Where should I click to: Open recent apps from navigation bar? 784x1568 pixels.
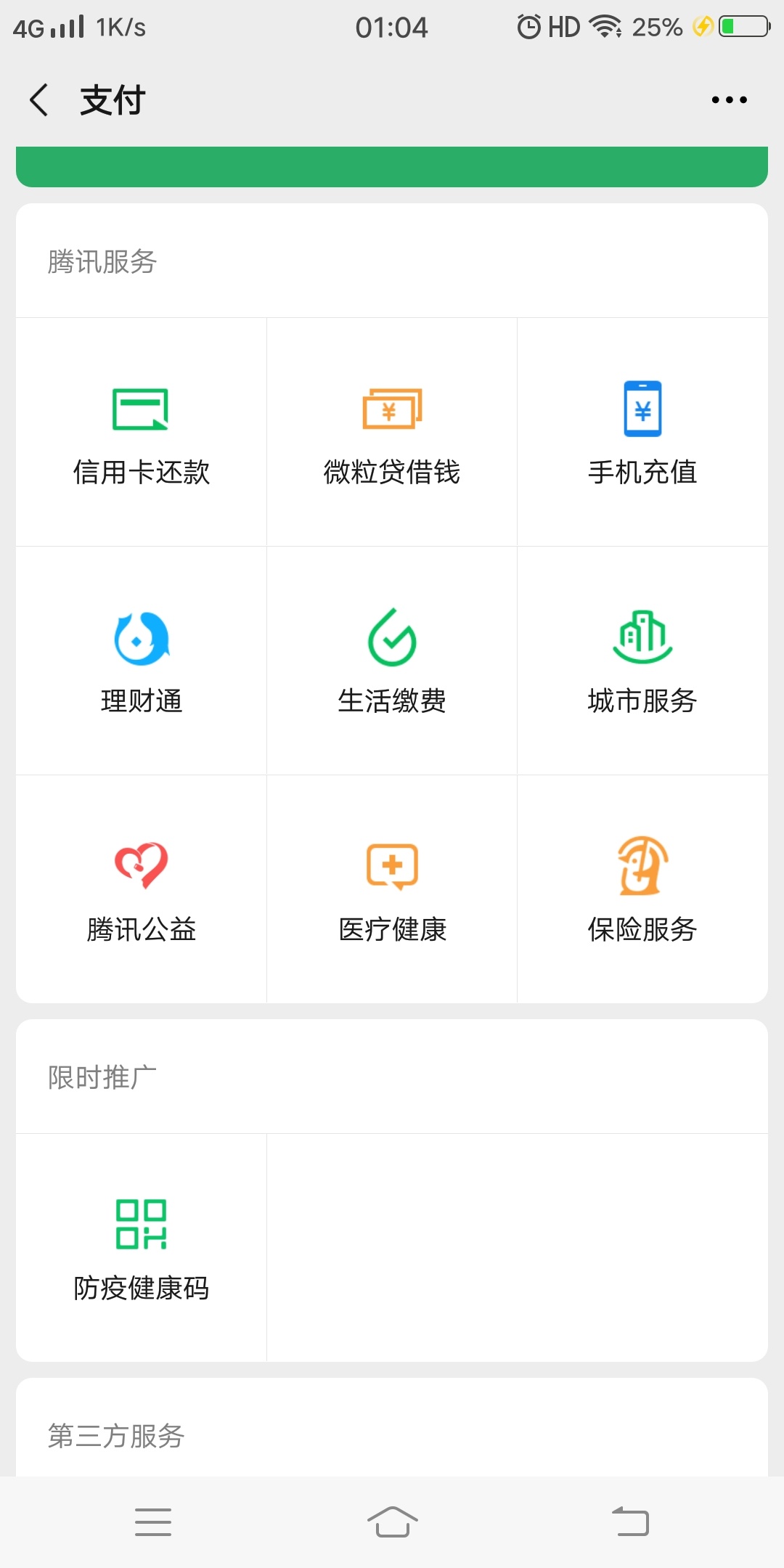pyautogui.click(x=153, y=1522)
